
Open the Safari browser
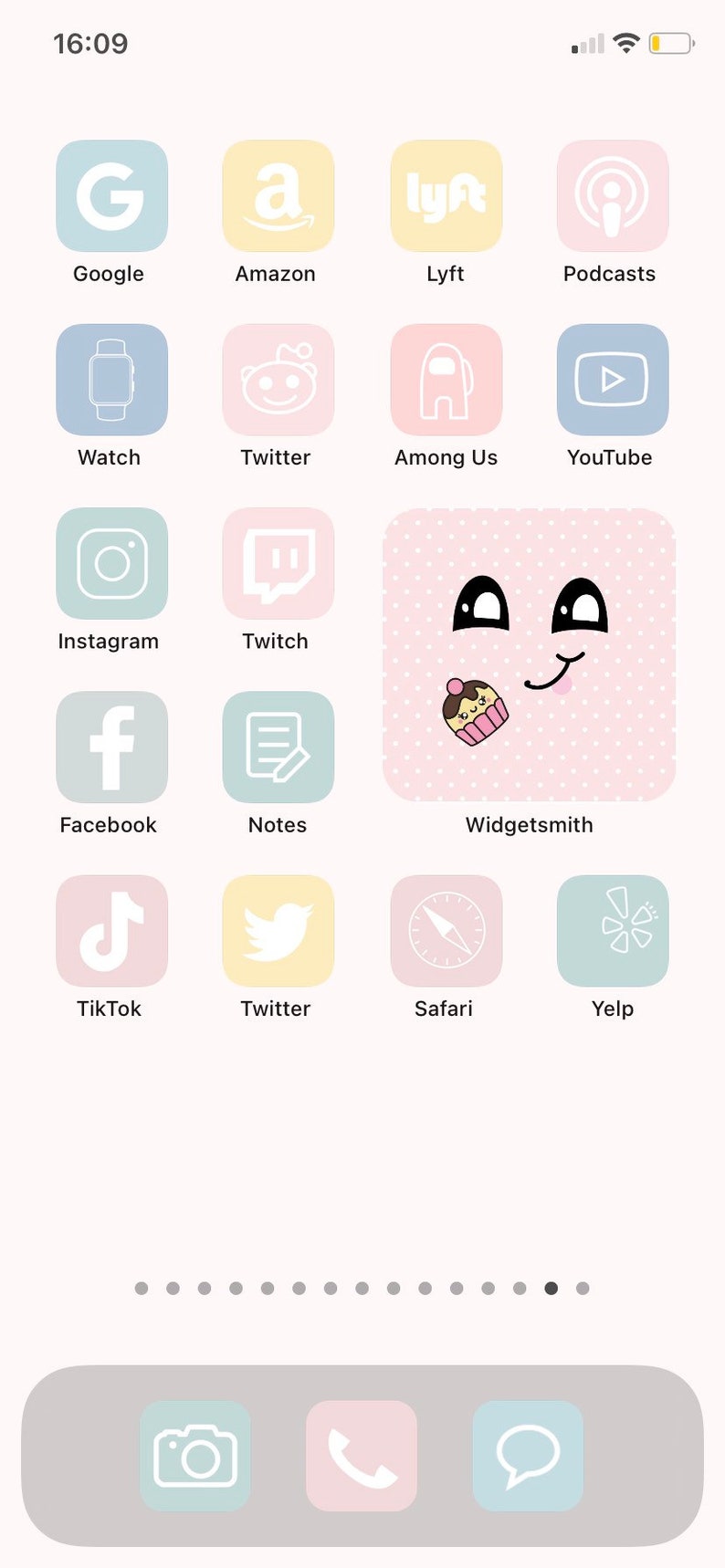447,931
